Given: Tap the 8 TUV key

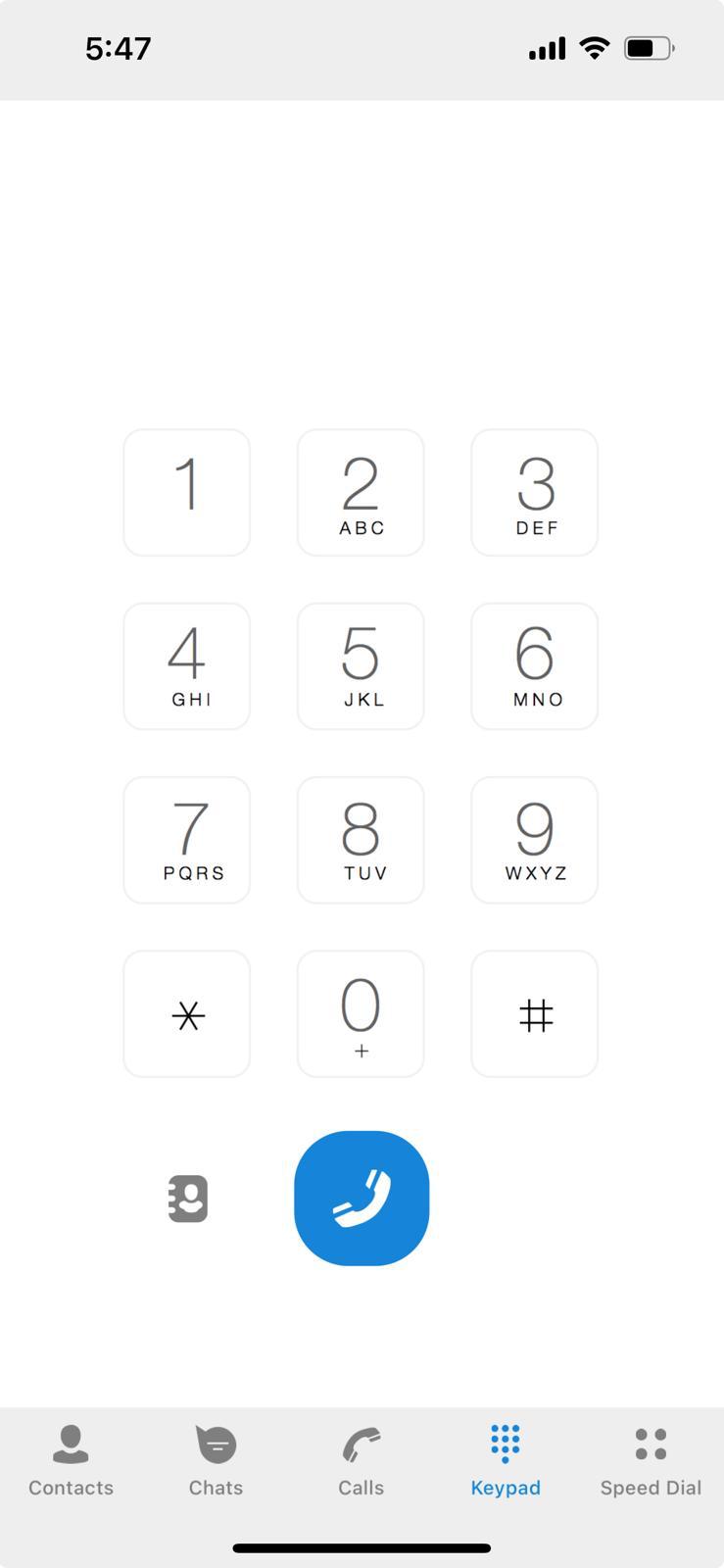Looking at the screenshot, I should click(361, 840).
